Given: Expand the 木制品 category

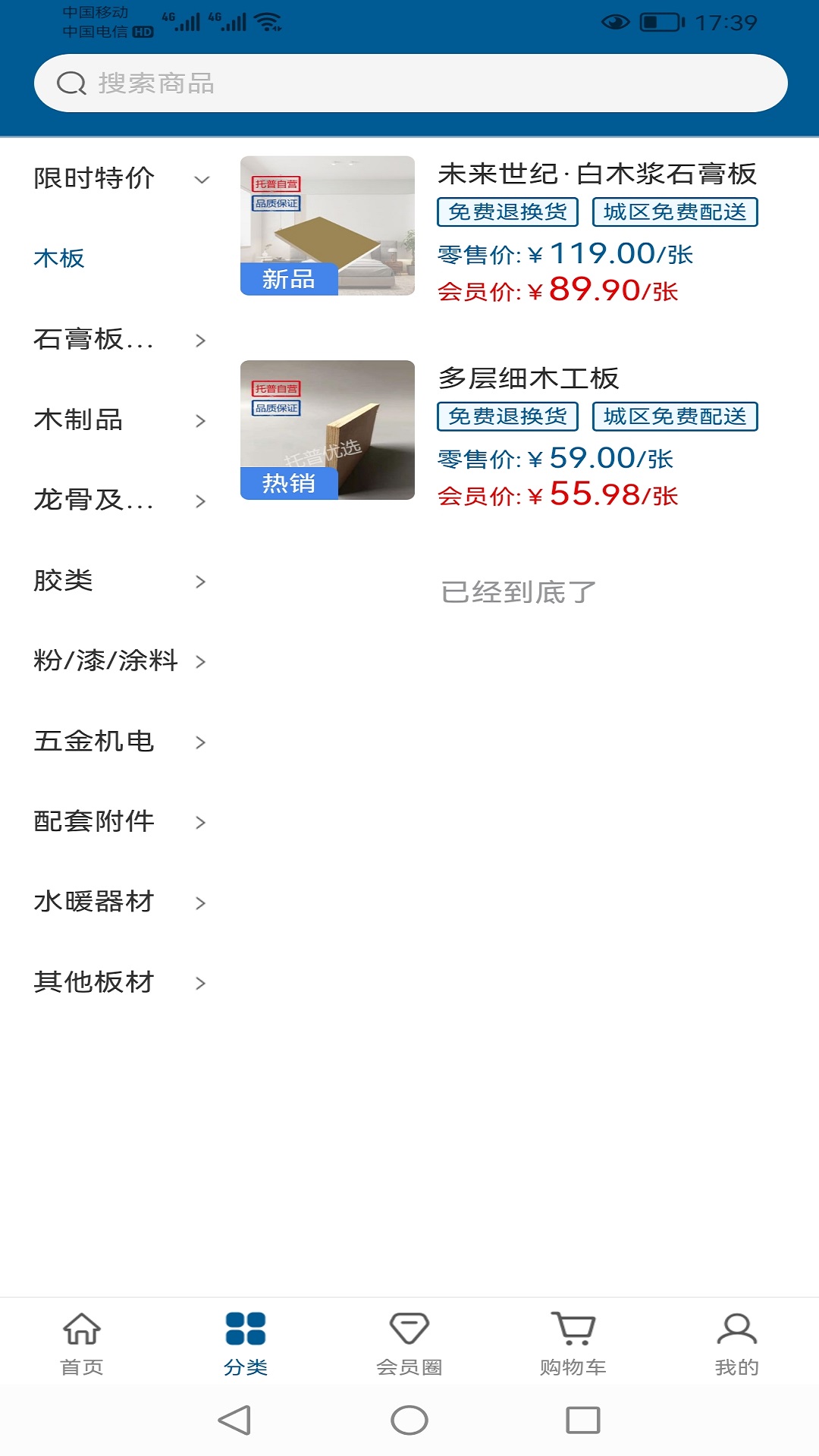Looking at the screenshot, I should pos(120,420).
